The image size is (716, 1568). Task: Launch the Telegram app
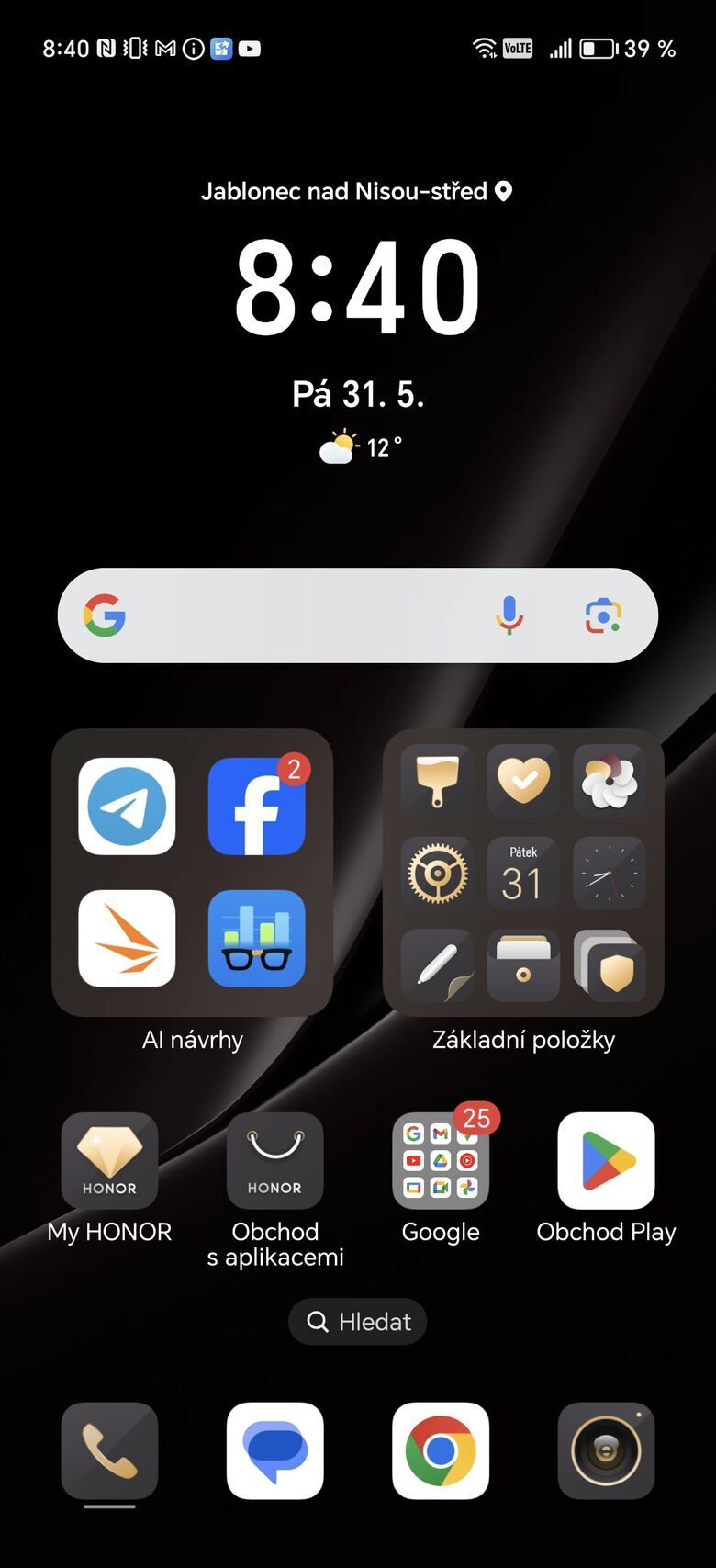click(x=127, y=807)
